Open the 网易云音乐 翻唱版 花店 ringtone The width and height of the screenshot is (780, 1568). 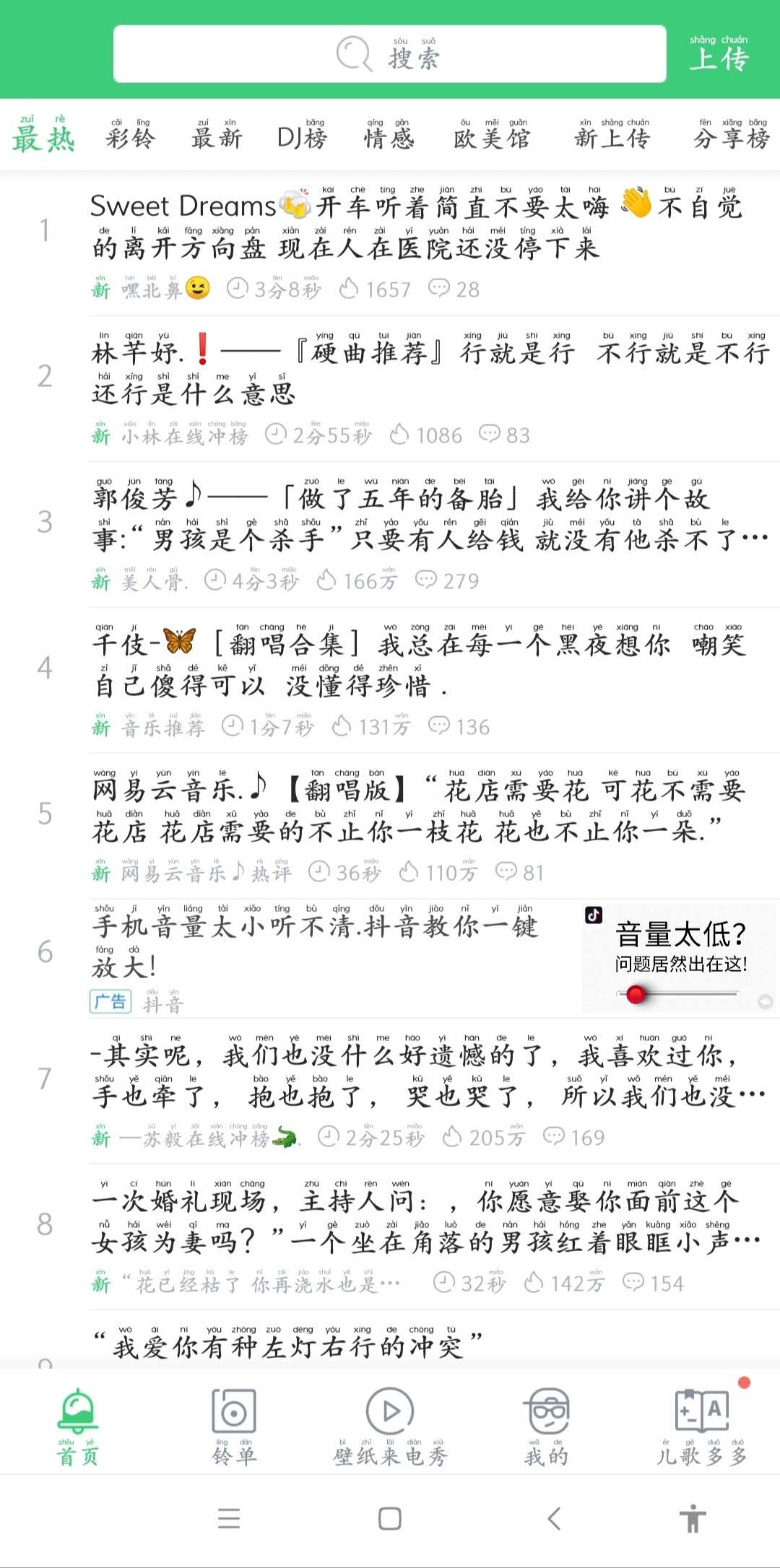pyautogui.click(x=419, y=811)
